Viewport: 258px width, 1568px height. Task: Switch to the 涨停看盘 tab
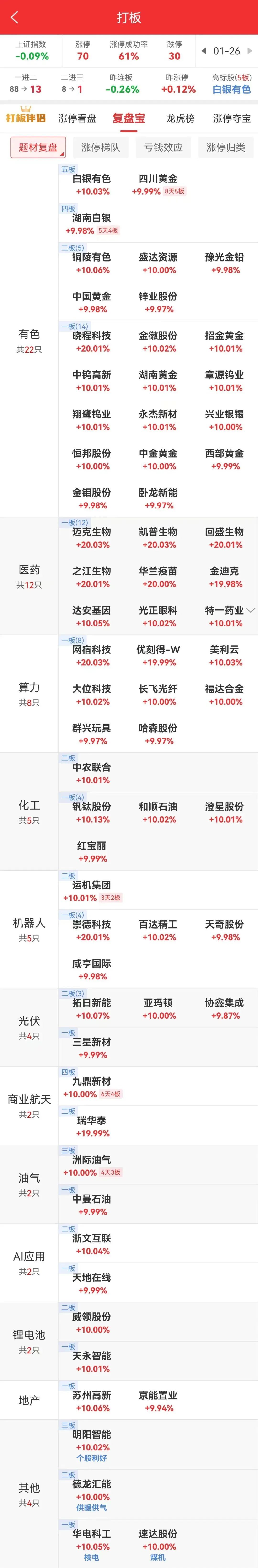(x=77, y=118)
